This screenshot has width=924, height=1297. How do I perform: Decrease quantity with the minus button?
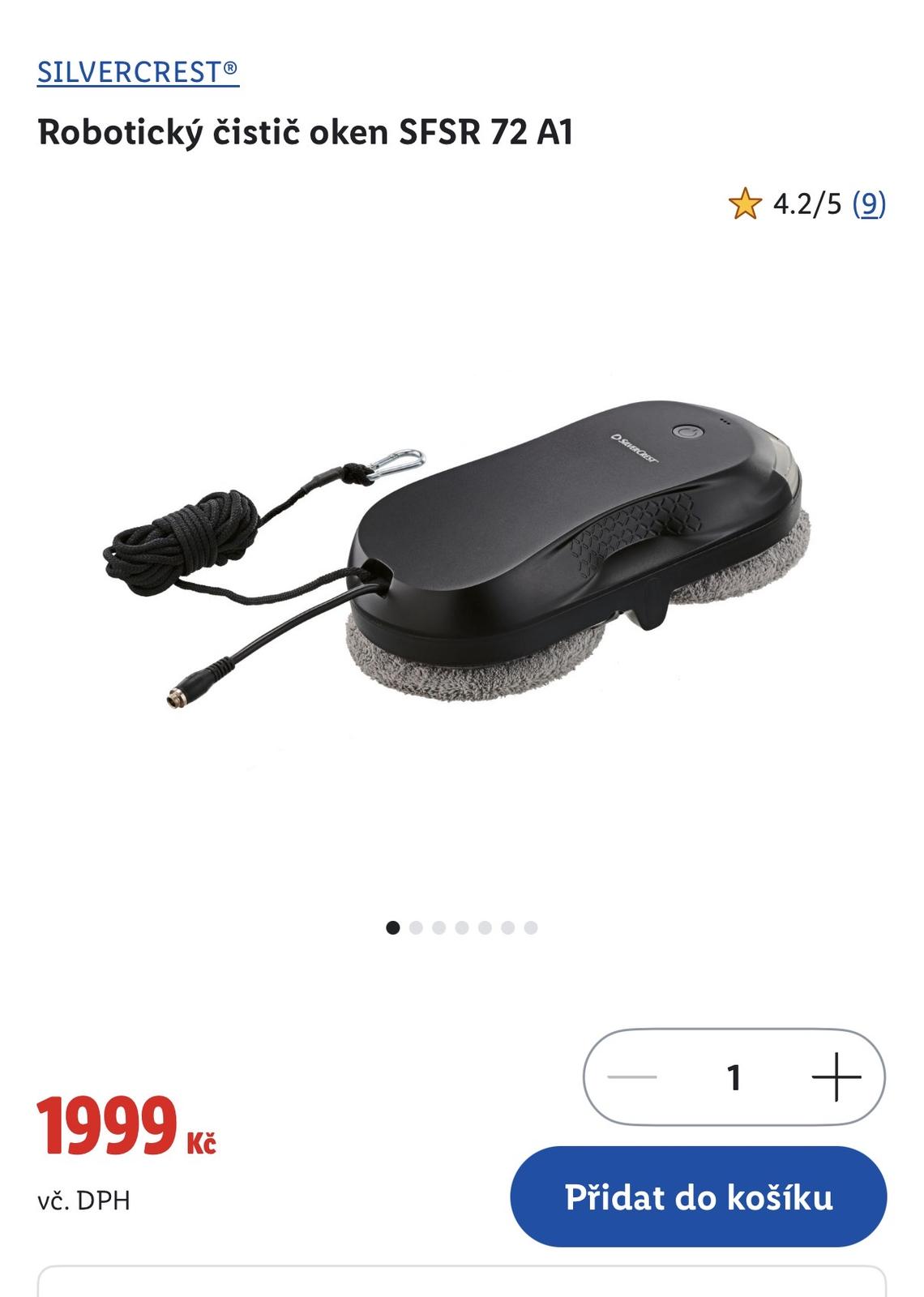[632, 1077]
